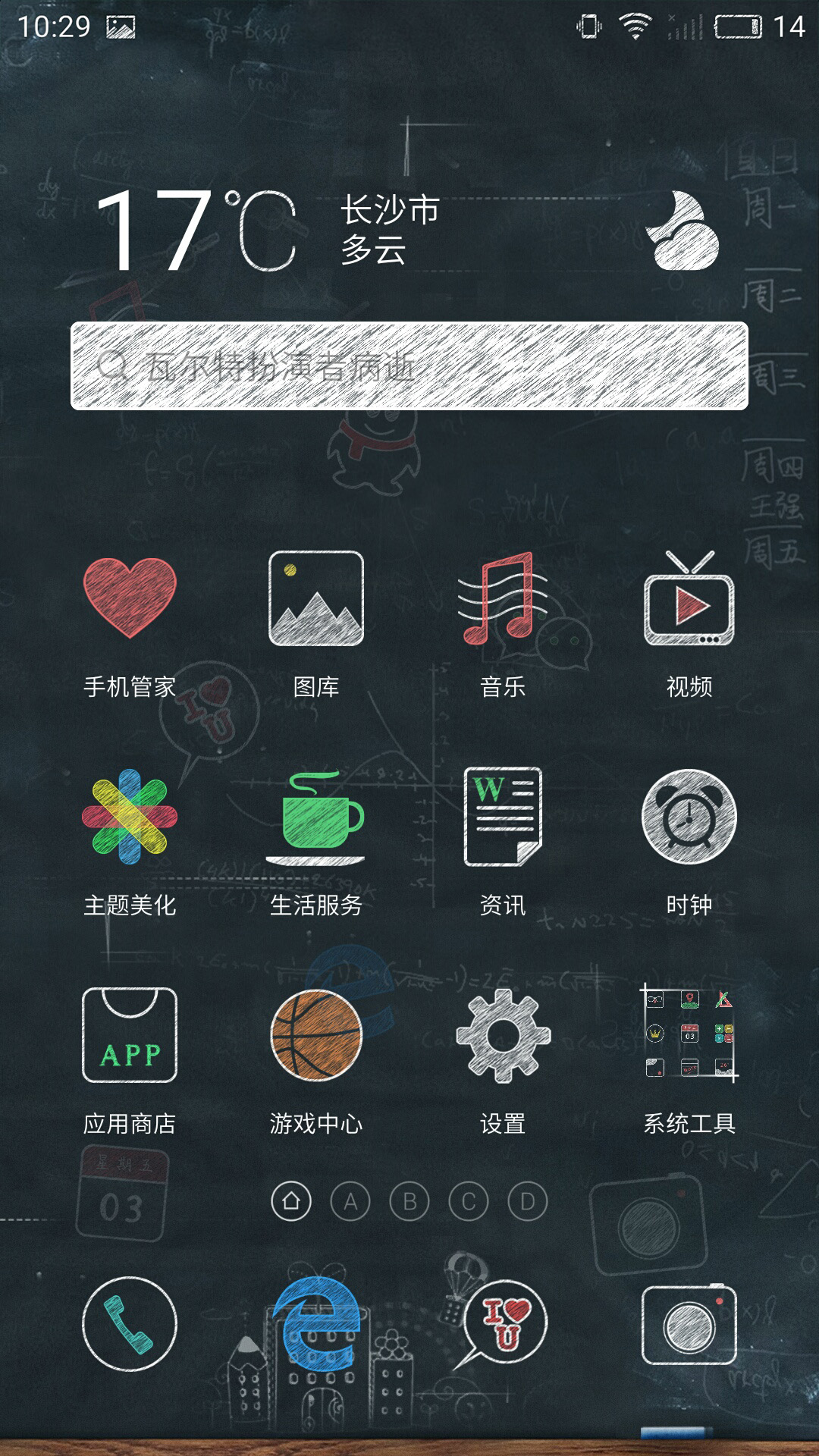This screenshot has height=1456, width=819.
Task: Open the 手机管家 app
Action: coord(130,599)
